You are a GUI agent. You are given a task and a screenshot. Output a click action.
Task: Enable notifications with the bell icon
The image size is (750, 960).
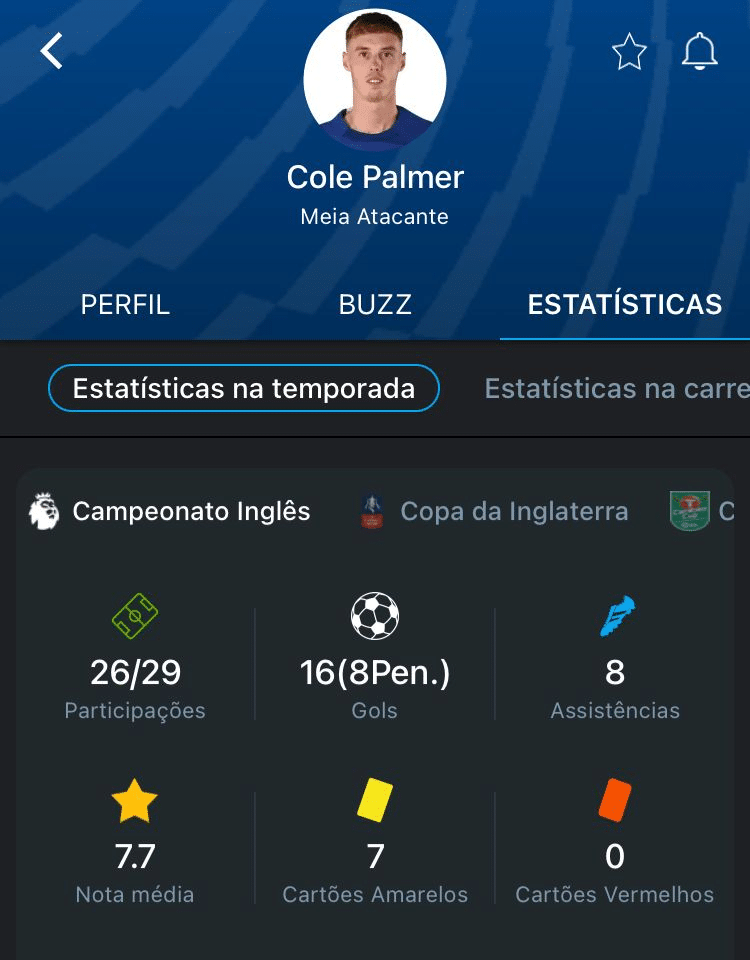(x=699, y=52)
